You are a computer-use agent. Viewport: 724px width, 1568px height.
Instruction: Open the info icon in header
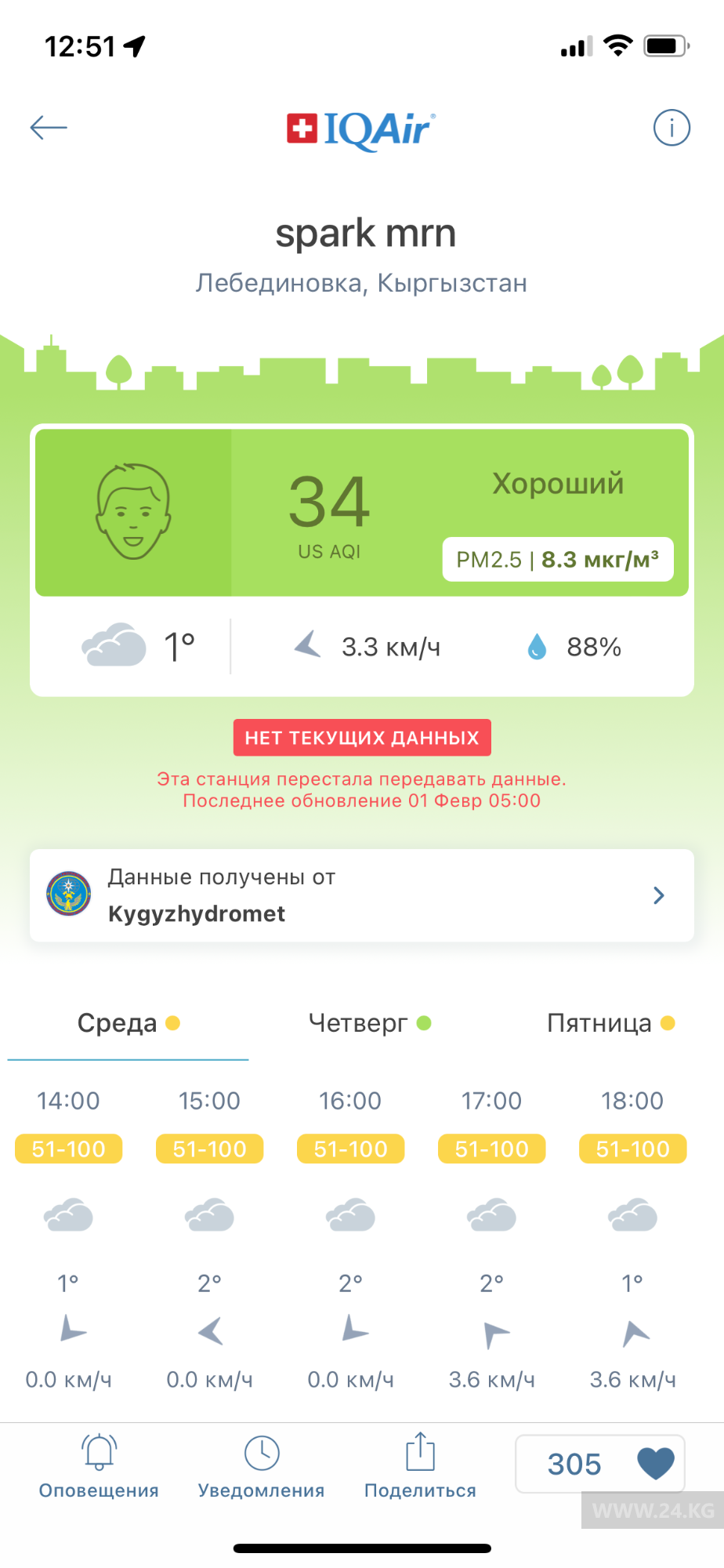(672, 127)
